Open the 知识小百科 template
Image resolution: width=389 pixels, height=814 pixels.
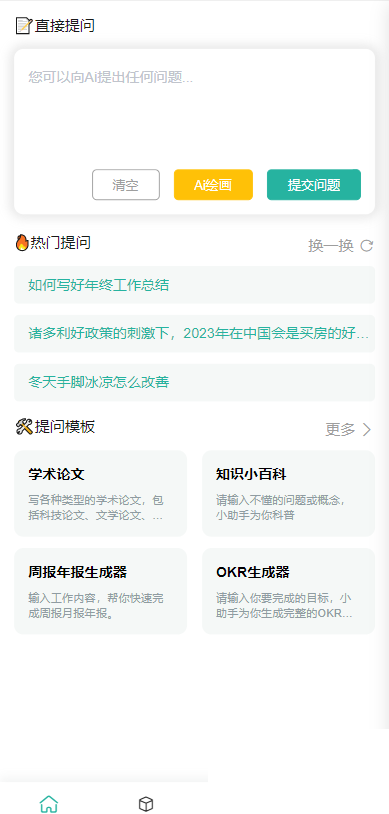(288, 493)
